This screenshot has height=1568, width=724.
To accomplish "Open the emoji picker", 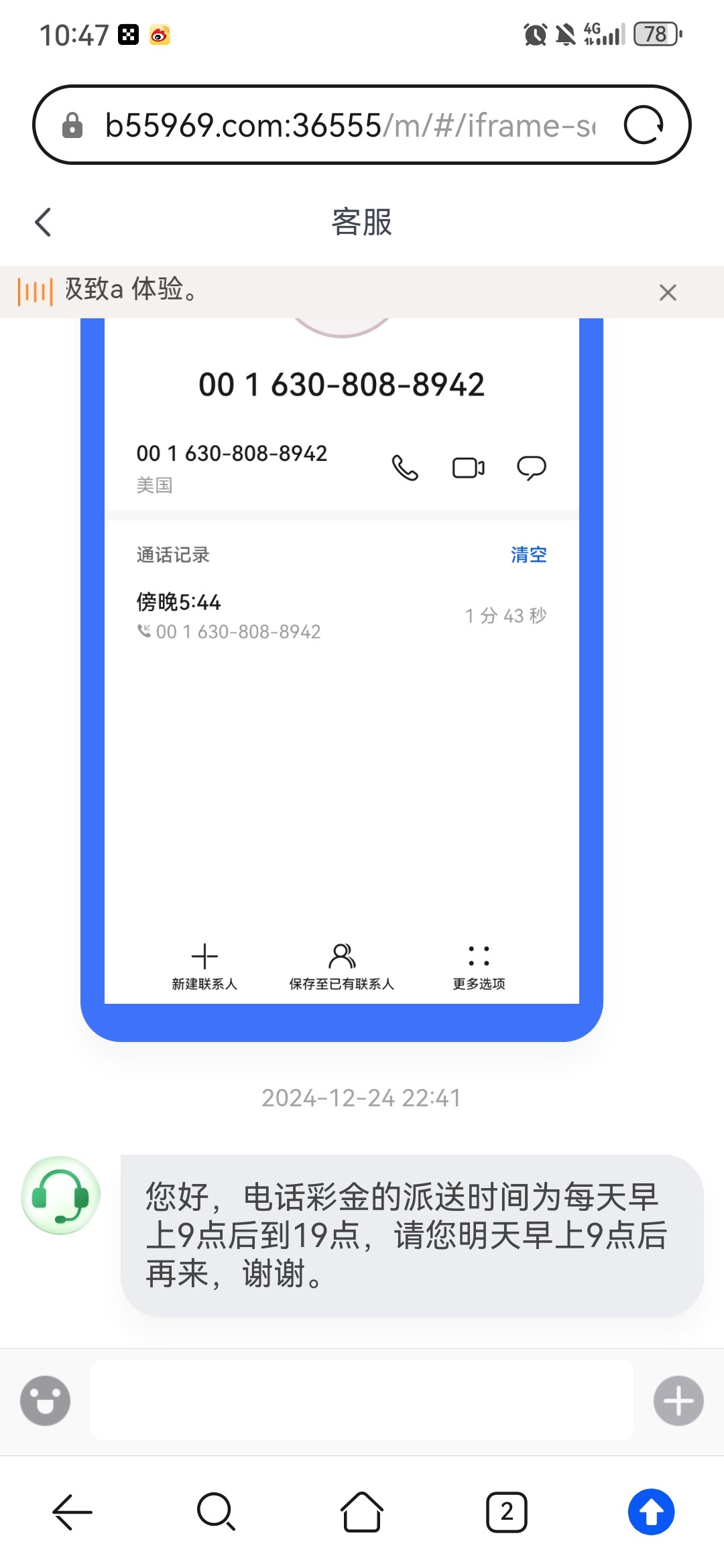I will (45, 1400).
